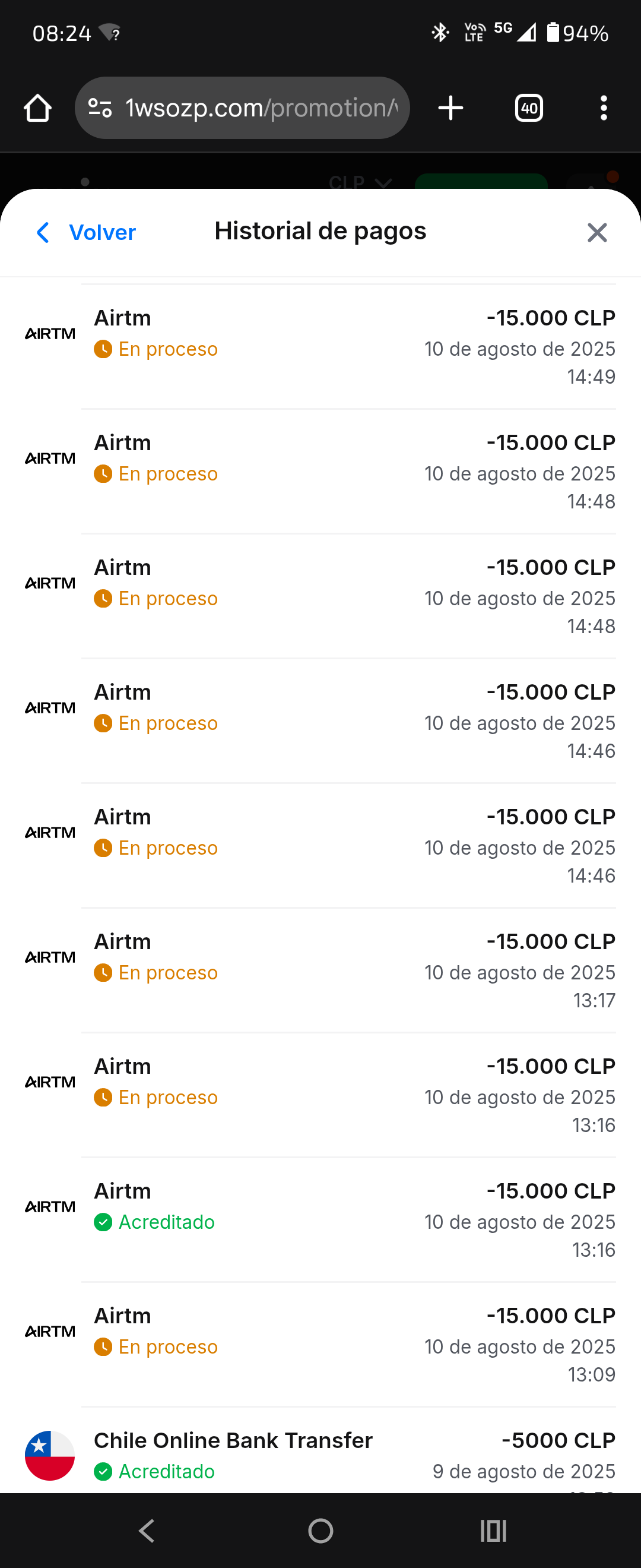Show recent apps from the navigation bar
The image size is (641, 1568).
pos(493,1530)
